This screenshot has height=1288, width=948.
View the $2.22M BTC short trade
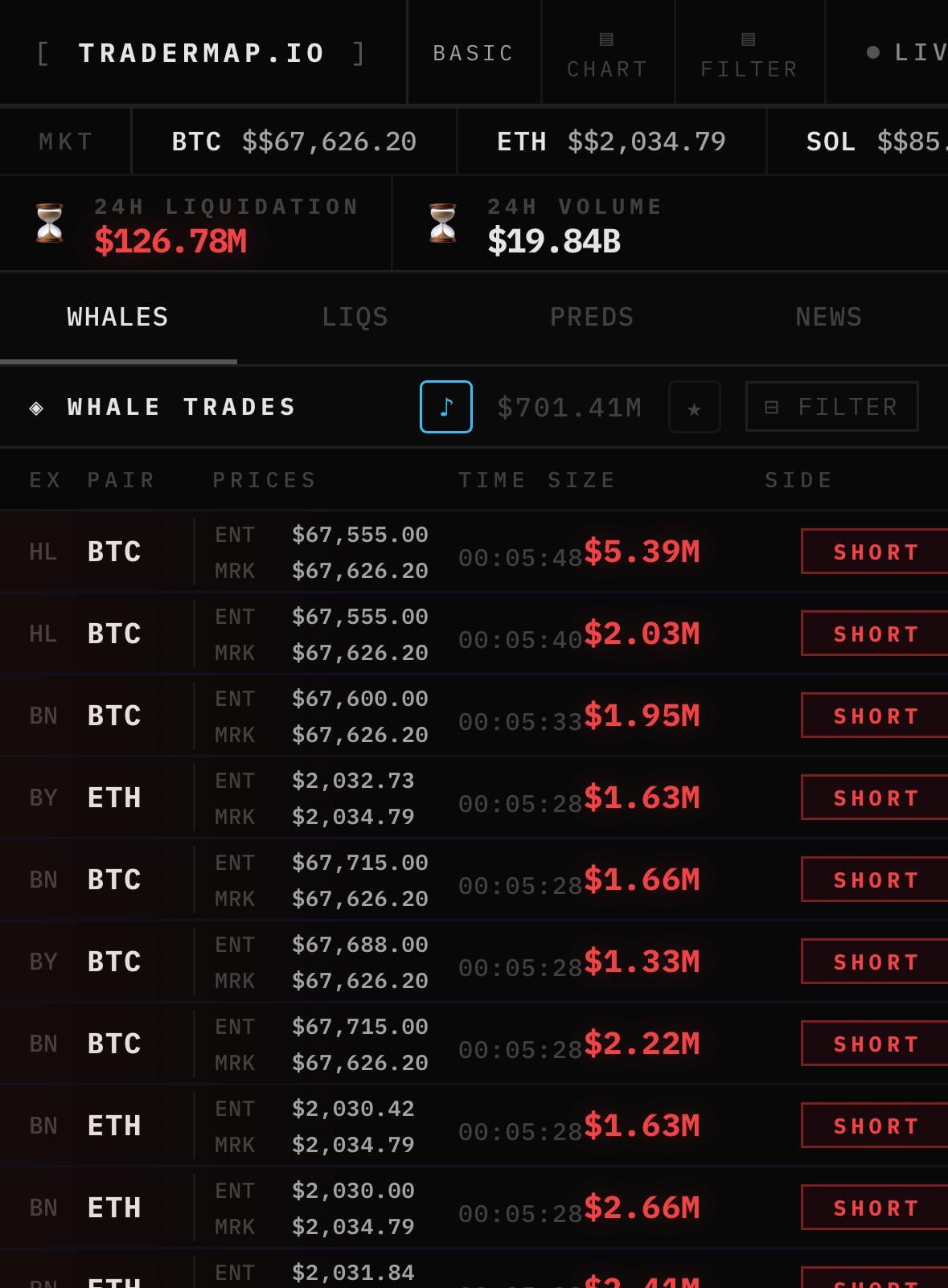[474, 1044]
